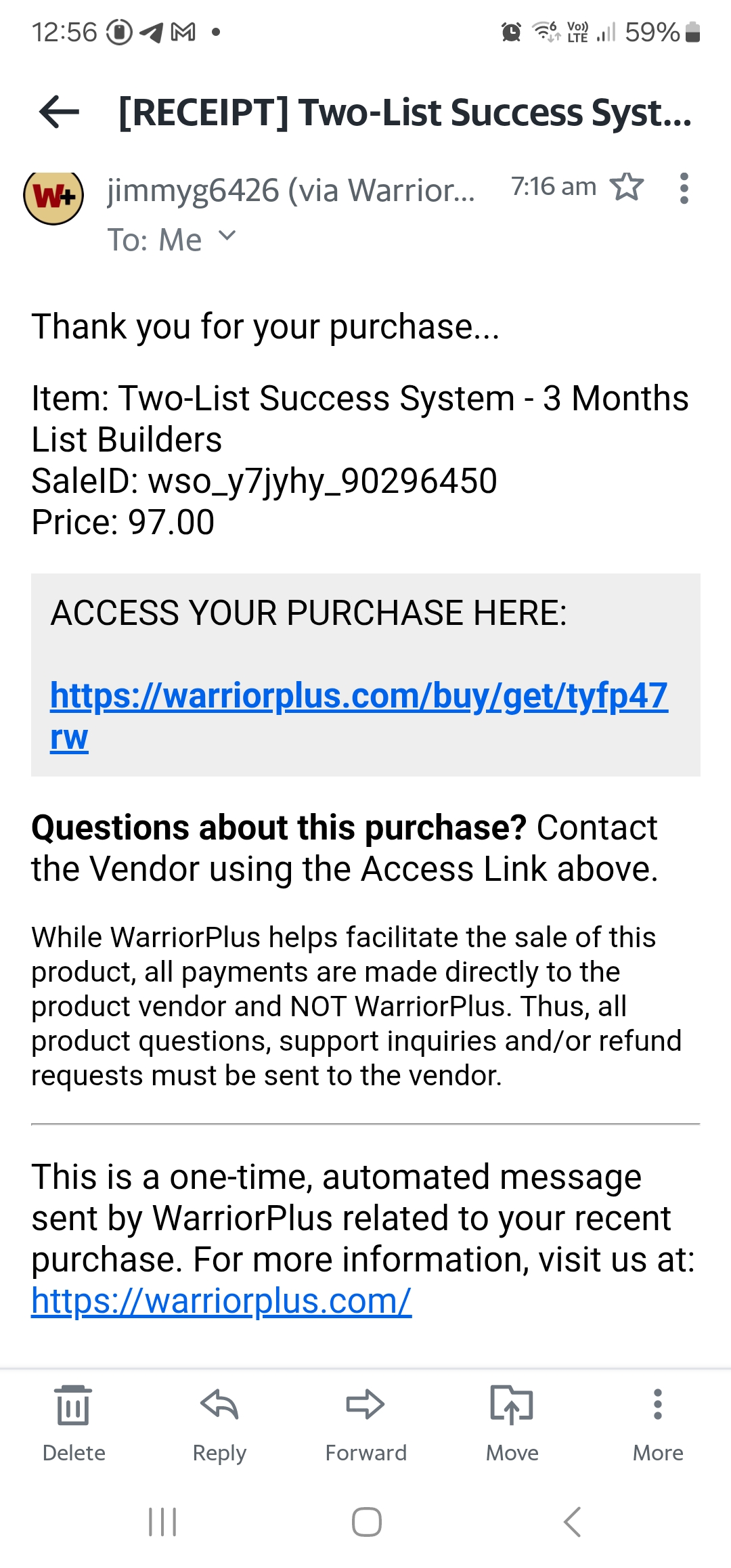Tap the sender's W+ avatar
The image size is (731, 1568).
click(x=54, y=196)
